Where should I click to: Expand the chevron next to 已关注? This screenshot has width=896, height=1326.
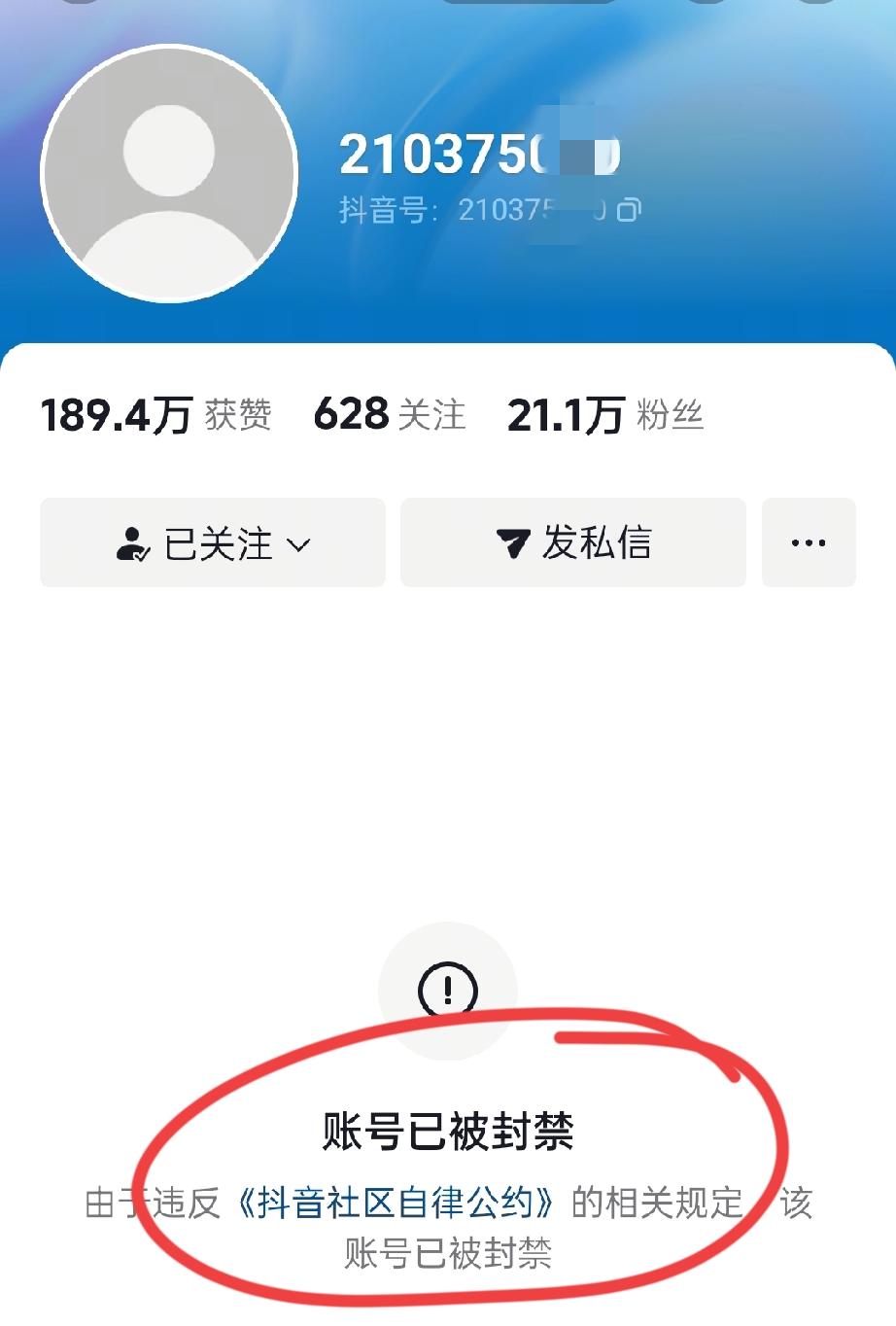[x=298, y=544]
